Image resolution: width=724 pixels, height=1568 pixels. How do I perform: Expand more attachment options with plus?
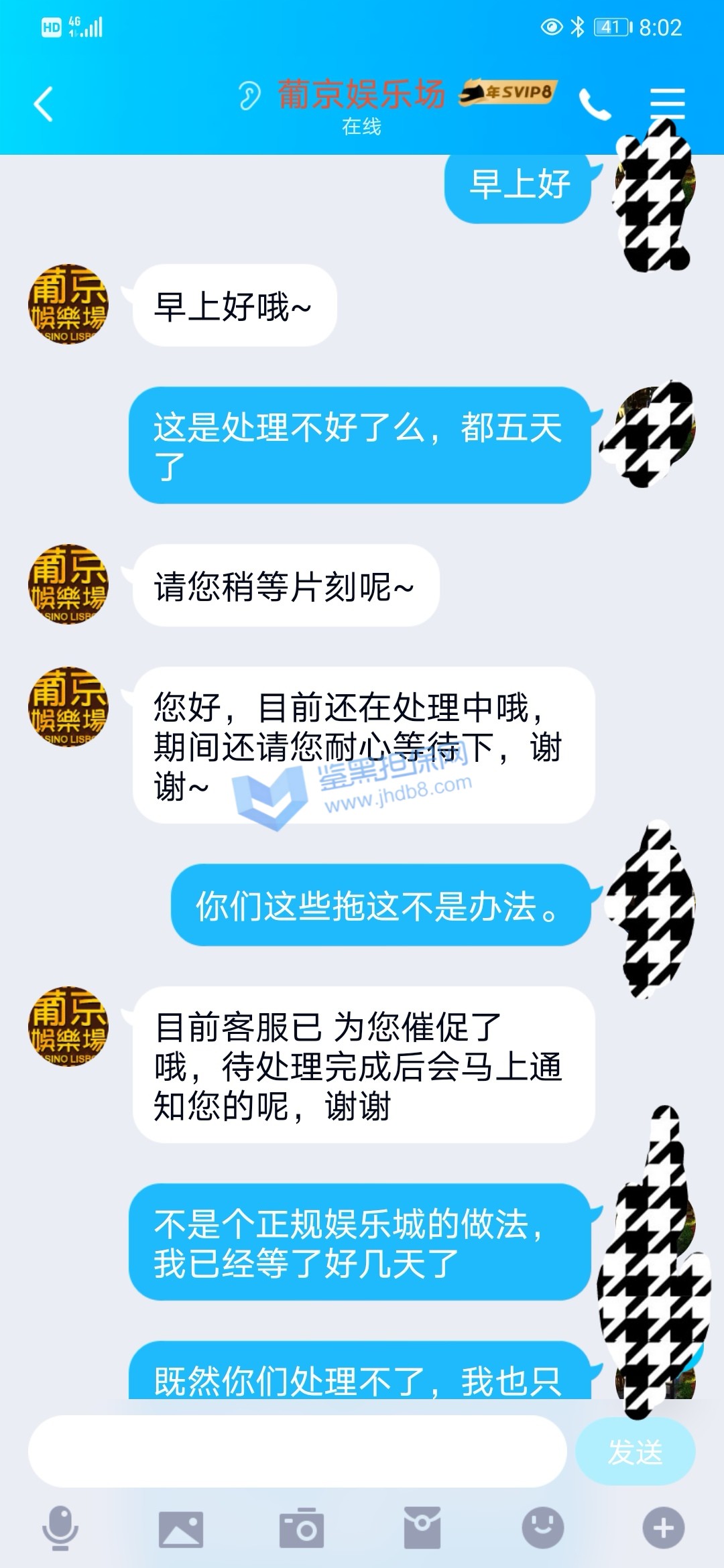tap(663, 1528)
